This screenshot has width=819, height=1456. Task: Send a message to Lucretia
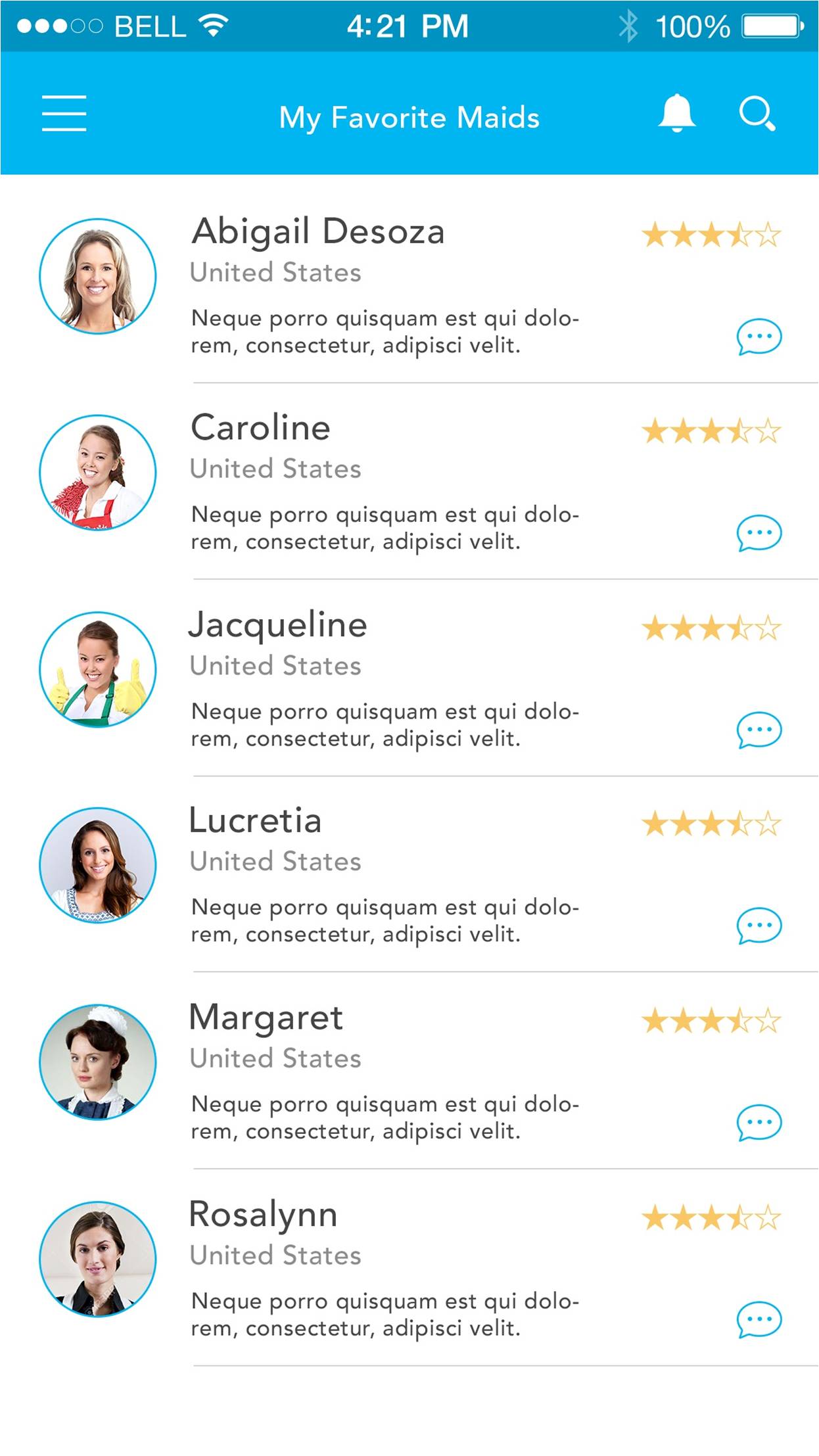point(759,926)
